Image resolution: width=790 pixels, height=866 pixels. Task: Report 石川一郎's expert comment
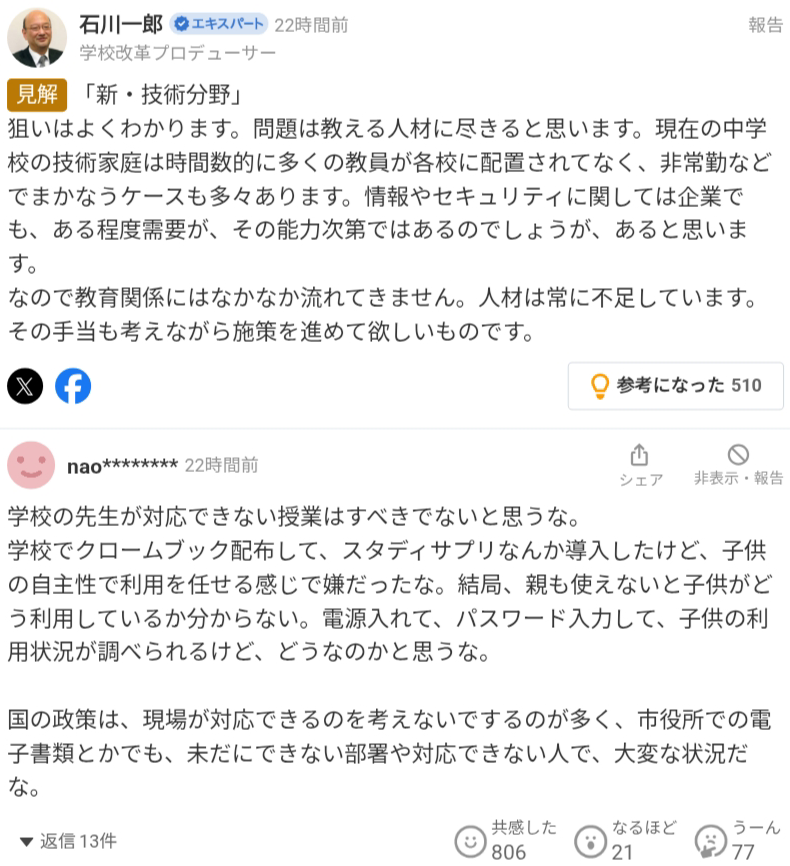765,26
